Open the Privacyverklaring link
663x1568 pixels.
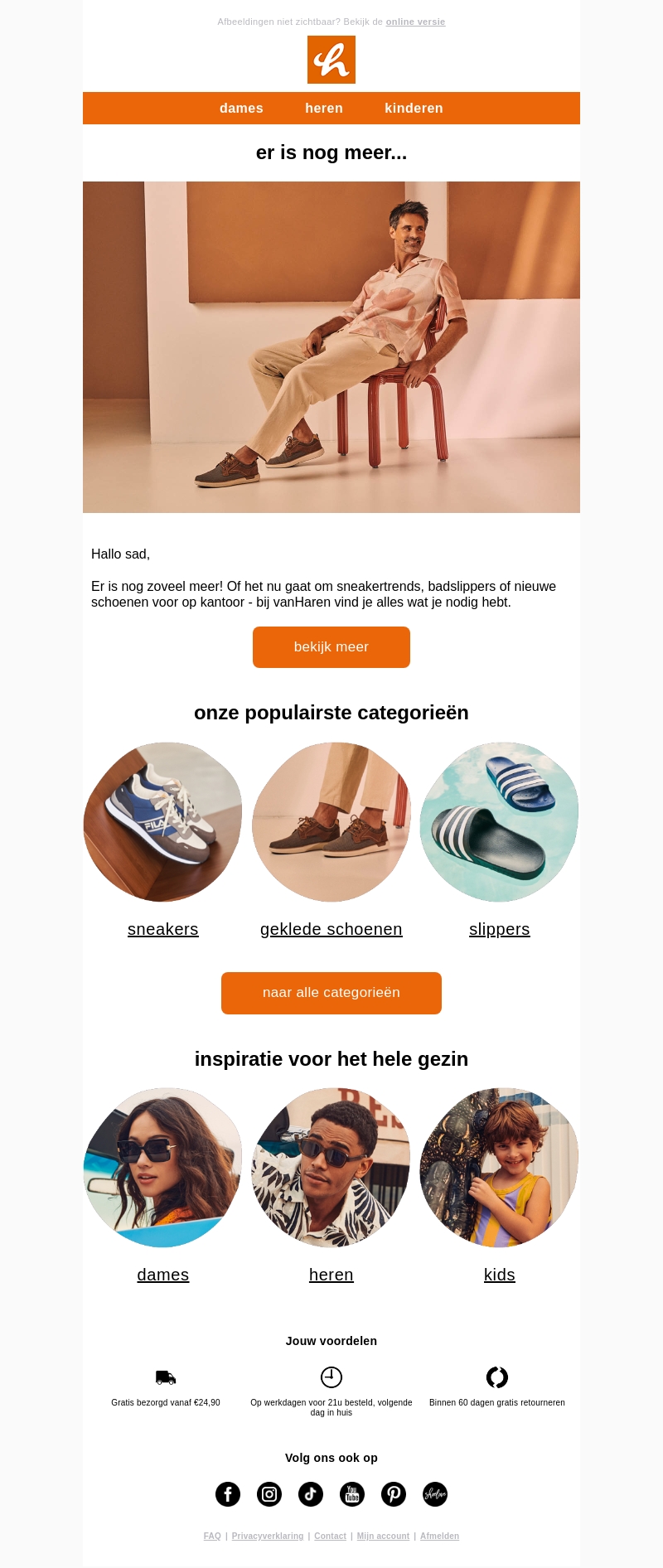[x=268, y=1536]
